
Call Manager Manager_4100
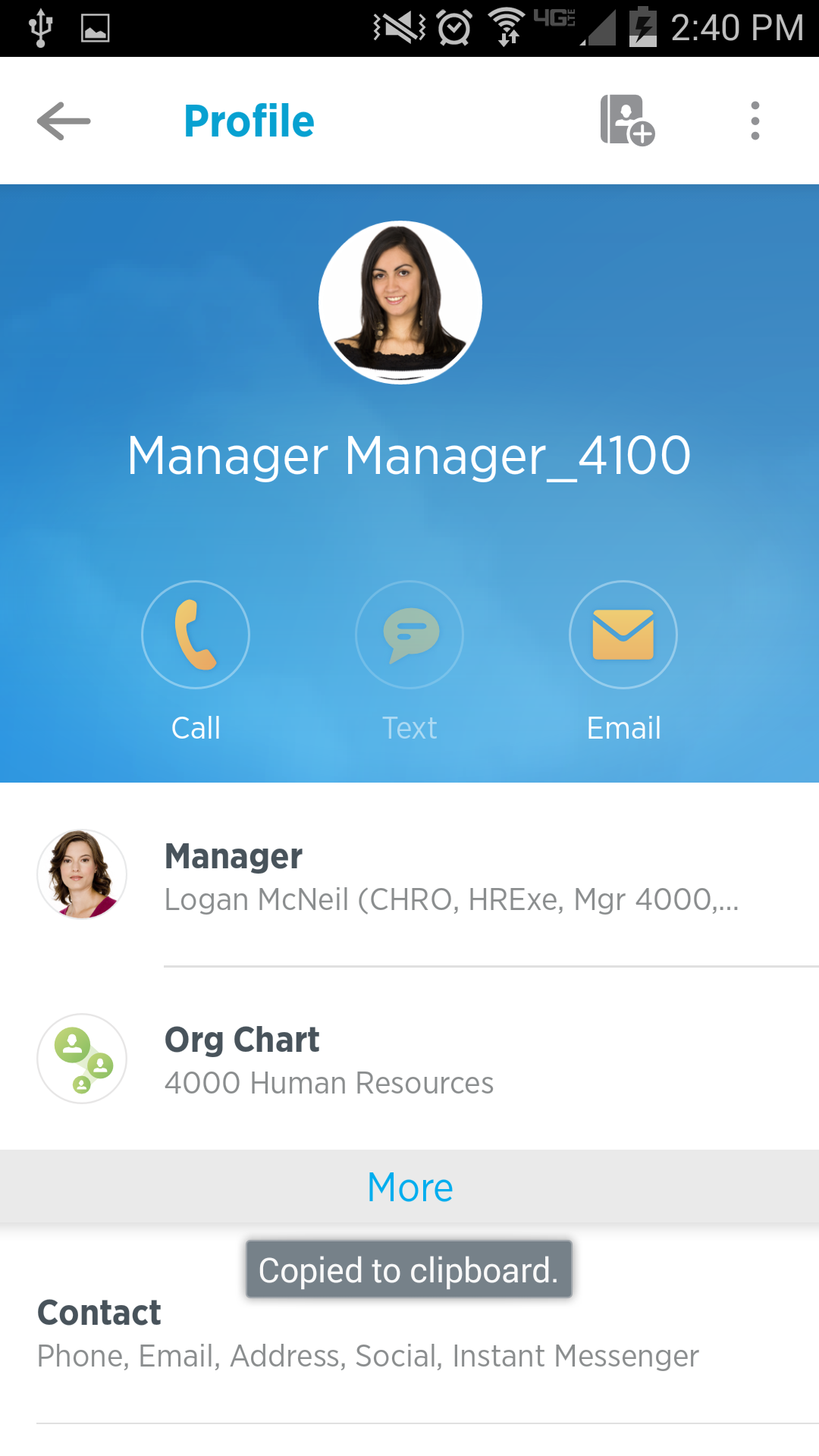196,635
